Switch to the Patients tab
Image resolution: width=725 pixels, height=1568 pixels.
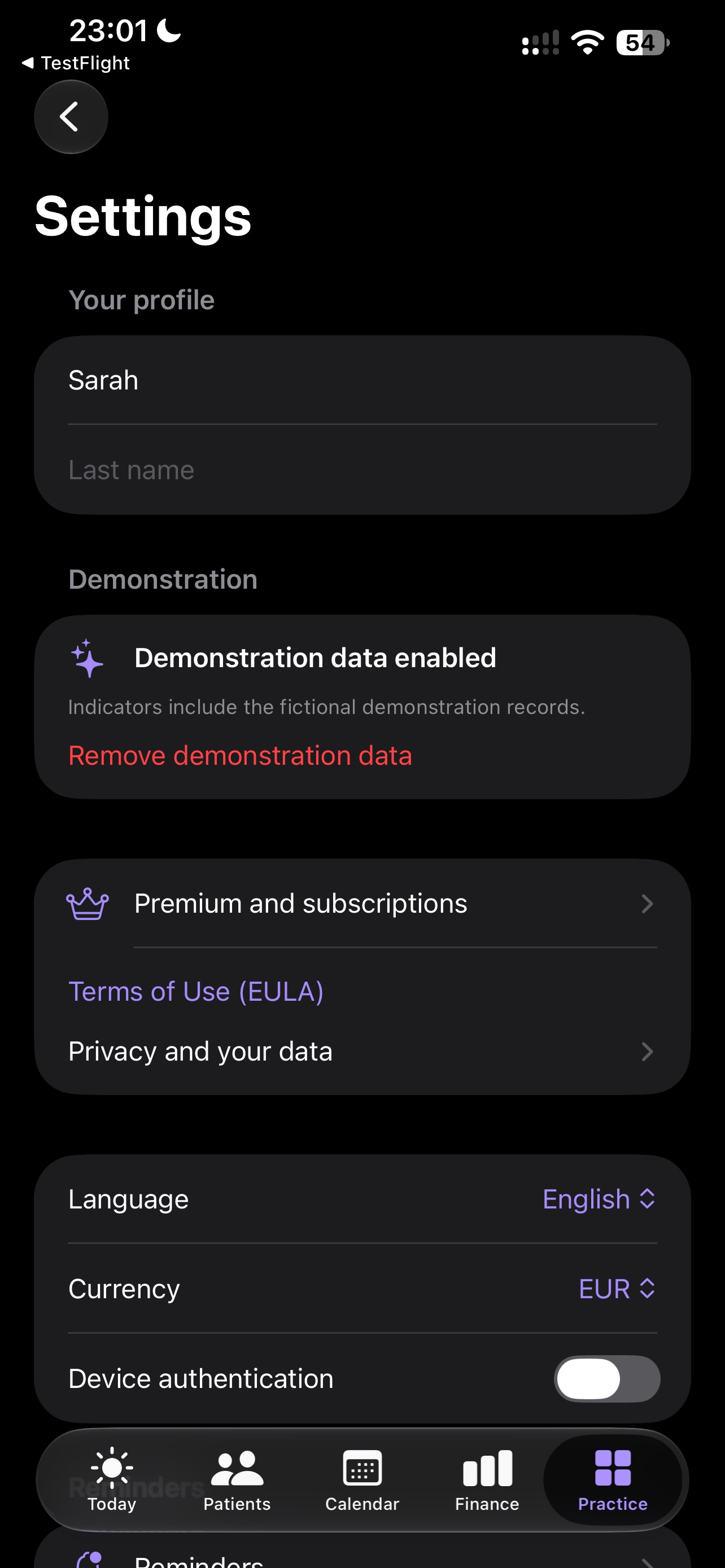click(237, 1480)
